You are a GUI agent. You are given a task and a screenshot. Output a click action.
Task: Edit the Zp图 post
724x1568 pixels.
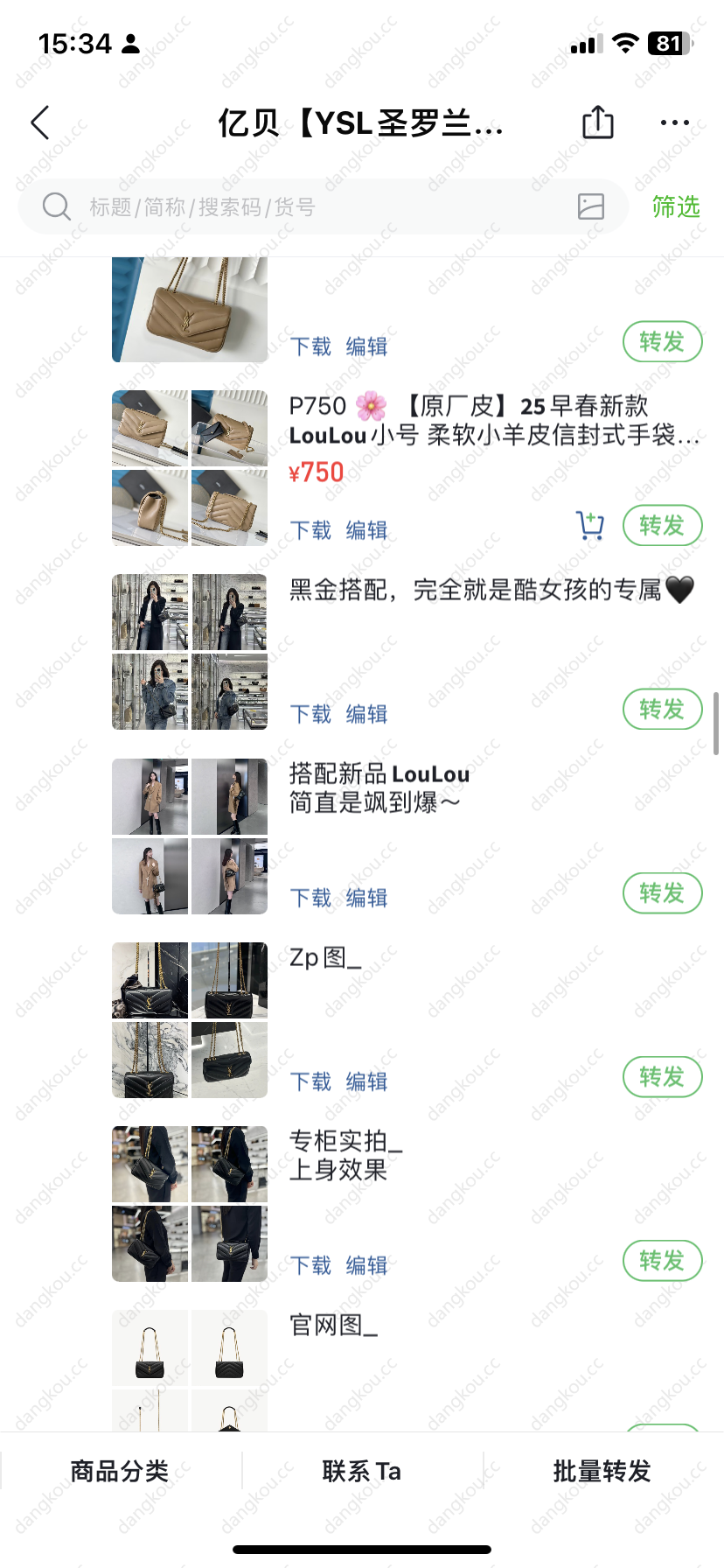click(366, 1081)
